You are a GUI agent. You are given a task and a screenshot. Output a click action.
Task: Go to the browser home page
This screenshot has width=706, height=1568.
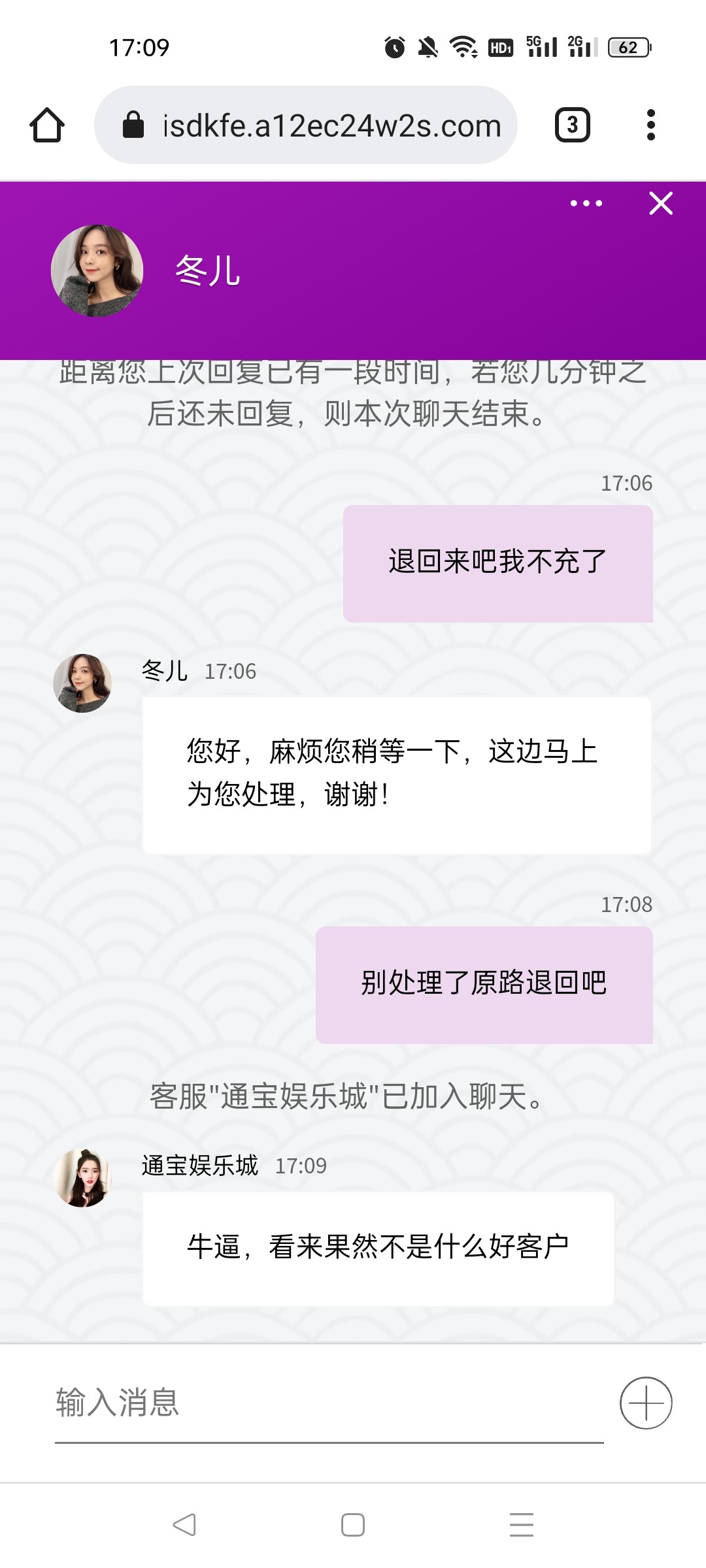[x=47, y=125]
